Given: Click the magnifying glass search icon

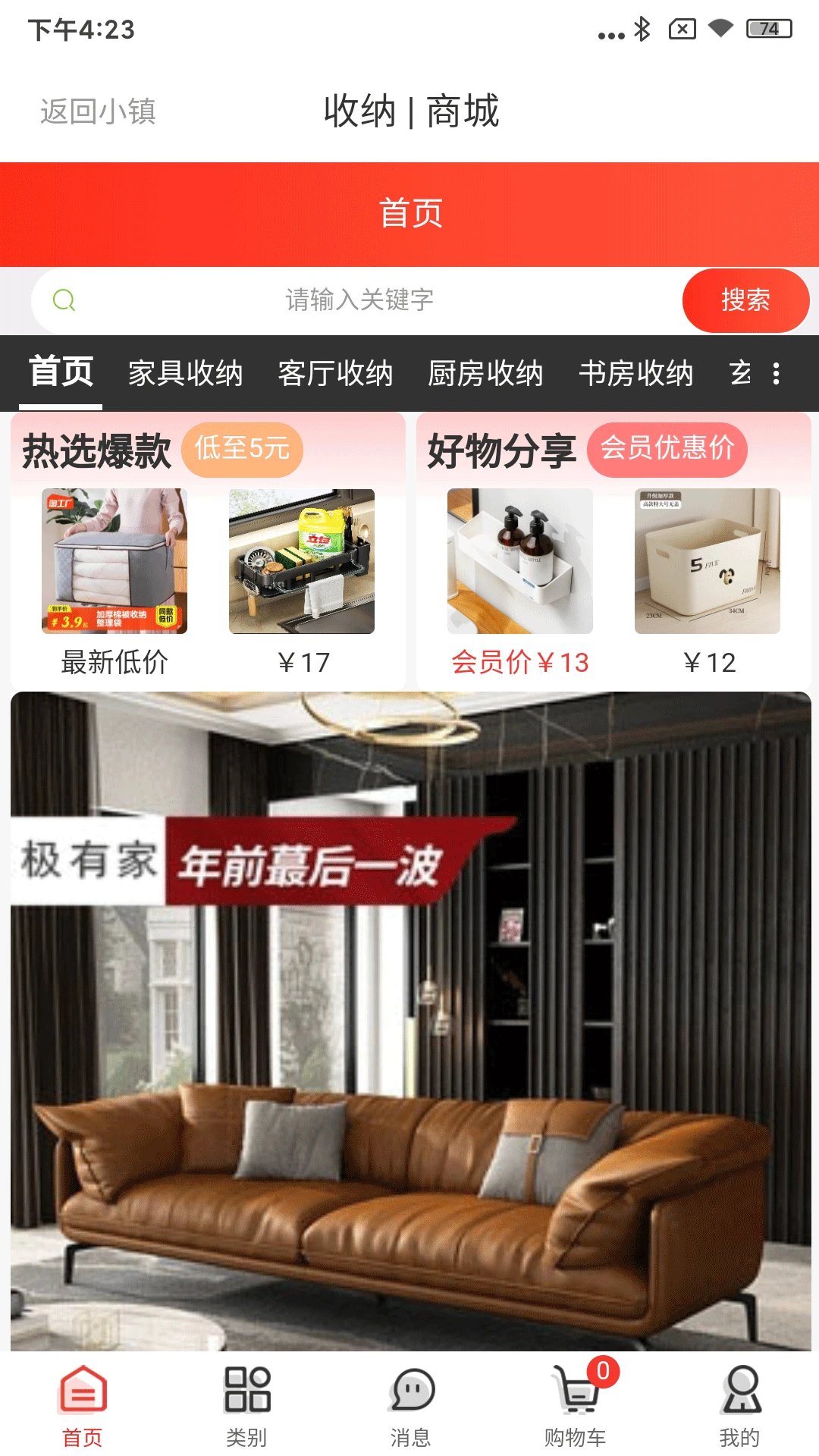Looking at the screenshot, I should pos(64,300).
